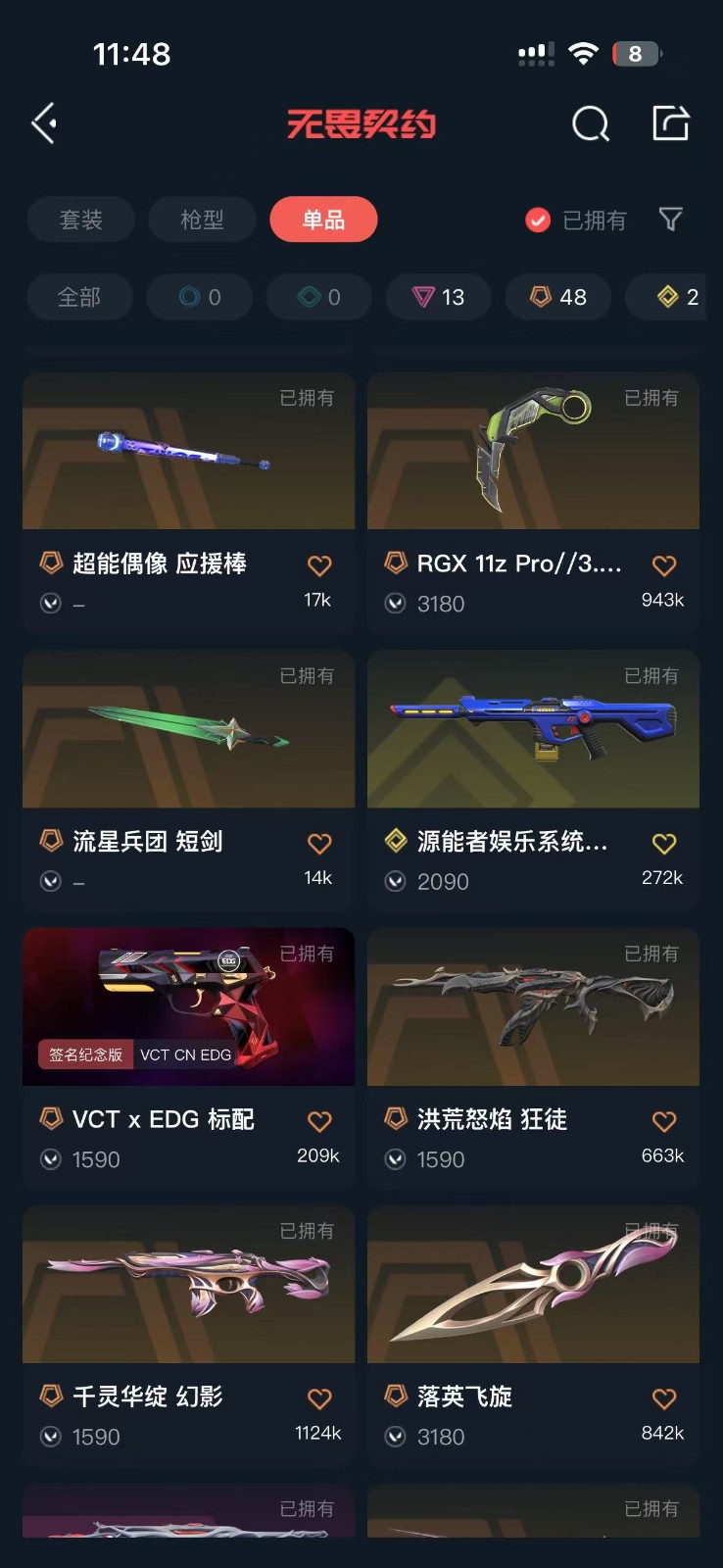Filter by the tier chip showing 48

tap(557, 297)
